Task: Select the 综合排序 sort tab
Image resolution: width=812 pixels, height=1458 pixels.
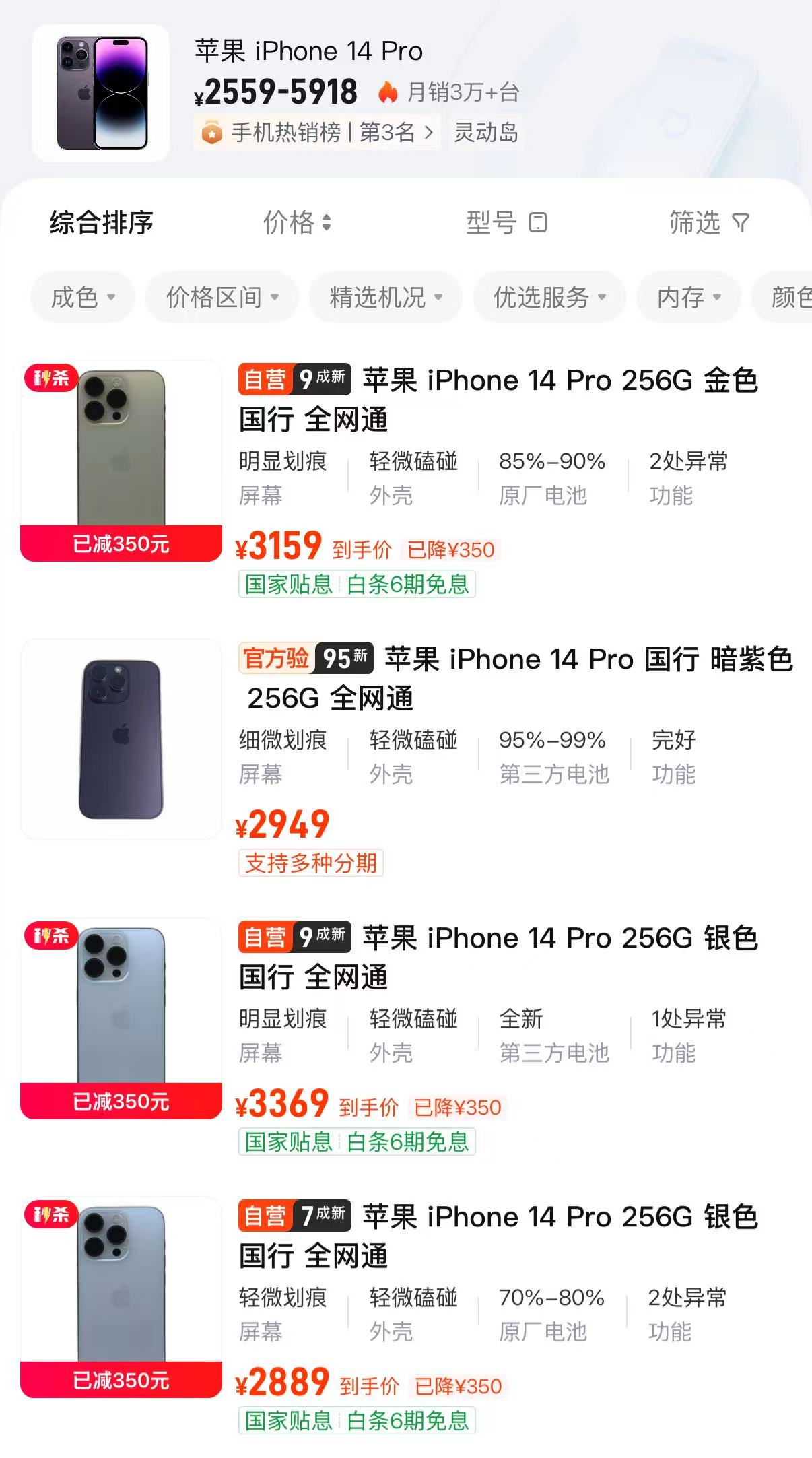Action: tap(102, 222)
